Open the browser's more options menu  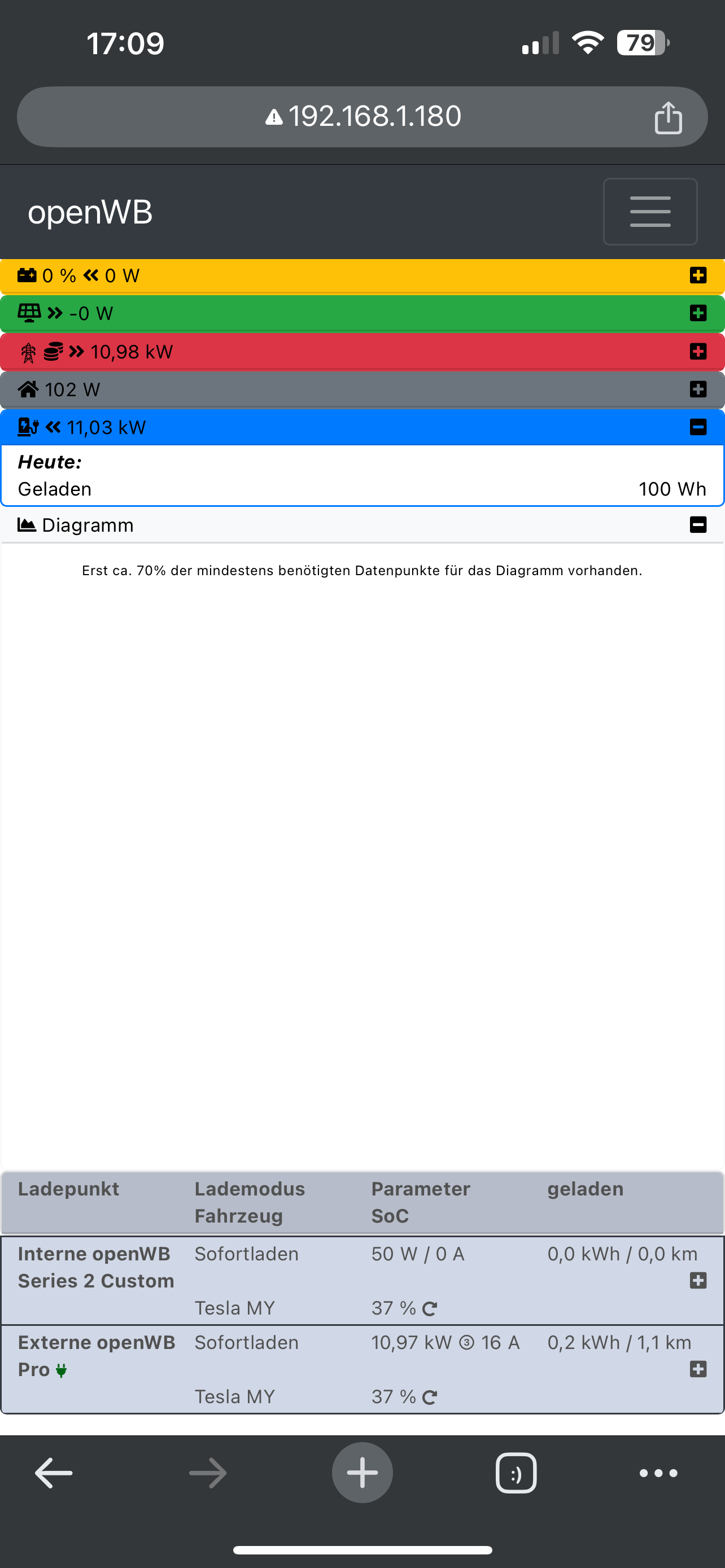[658, 1473]
